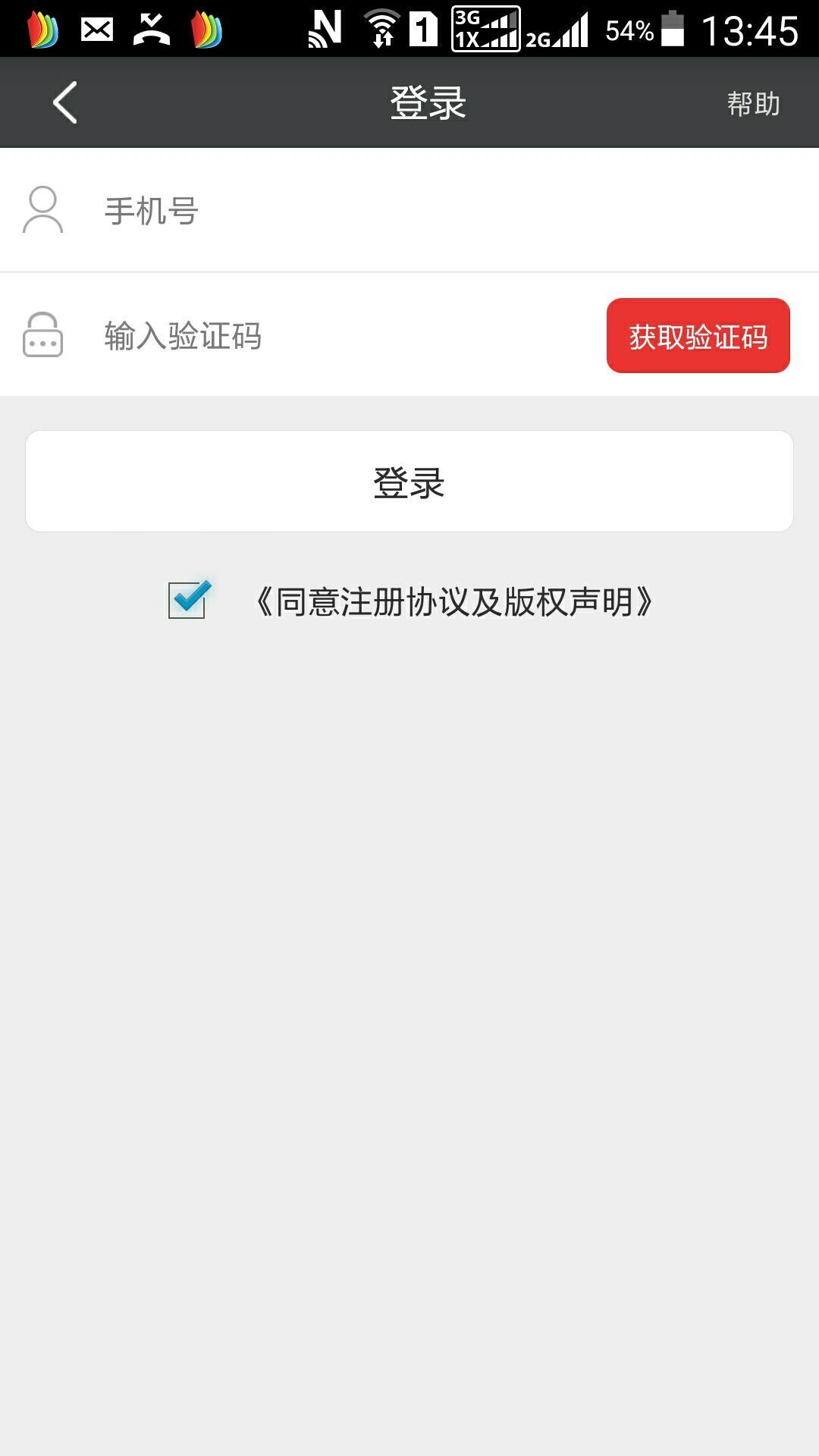Screen dimensions: 819x1456
Task: Uncheck the 同意注册协议及版权声明 checkbox
Action: click(190, 598)
